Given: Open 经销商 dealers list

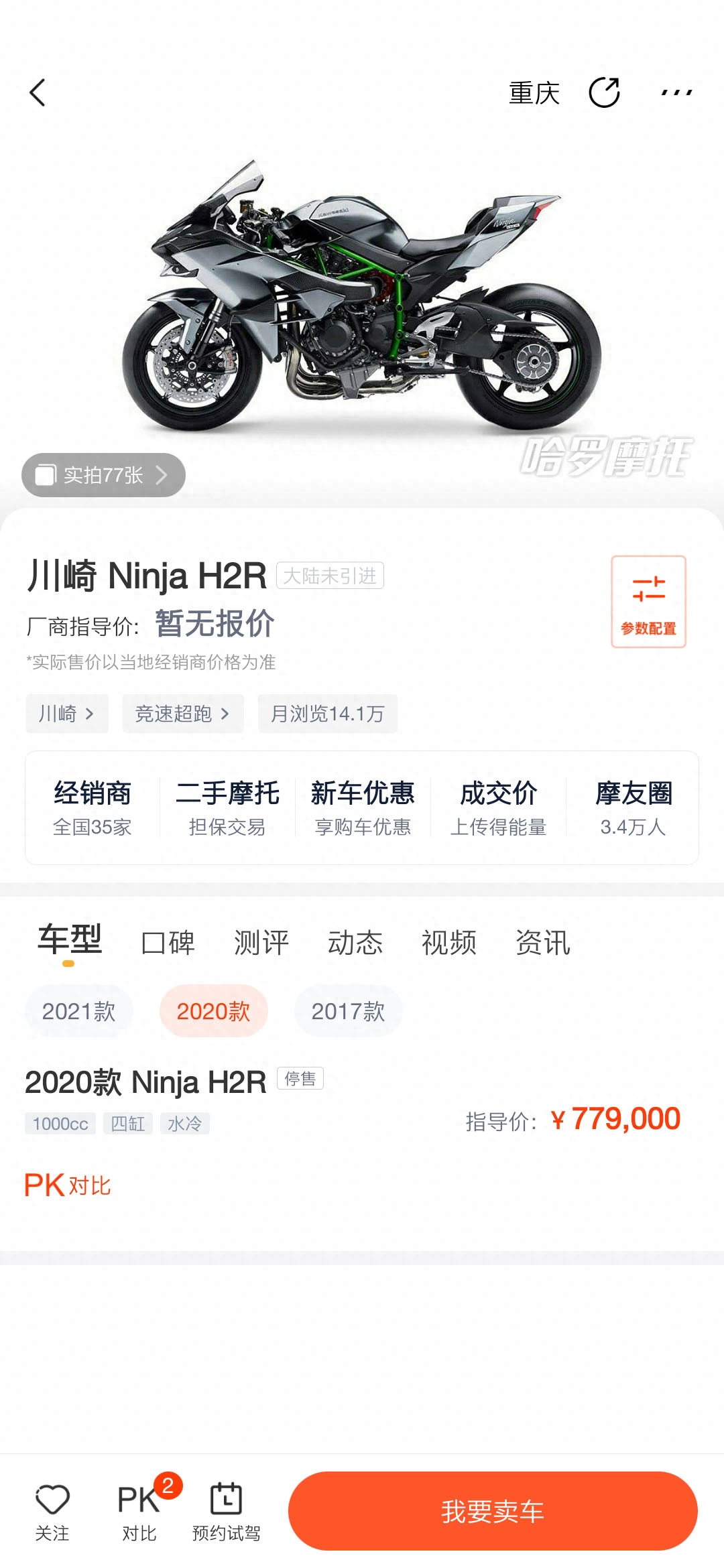Looking at the screenshot, I should pyautogui.click(x=93, y=807).
